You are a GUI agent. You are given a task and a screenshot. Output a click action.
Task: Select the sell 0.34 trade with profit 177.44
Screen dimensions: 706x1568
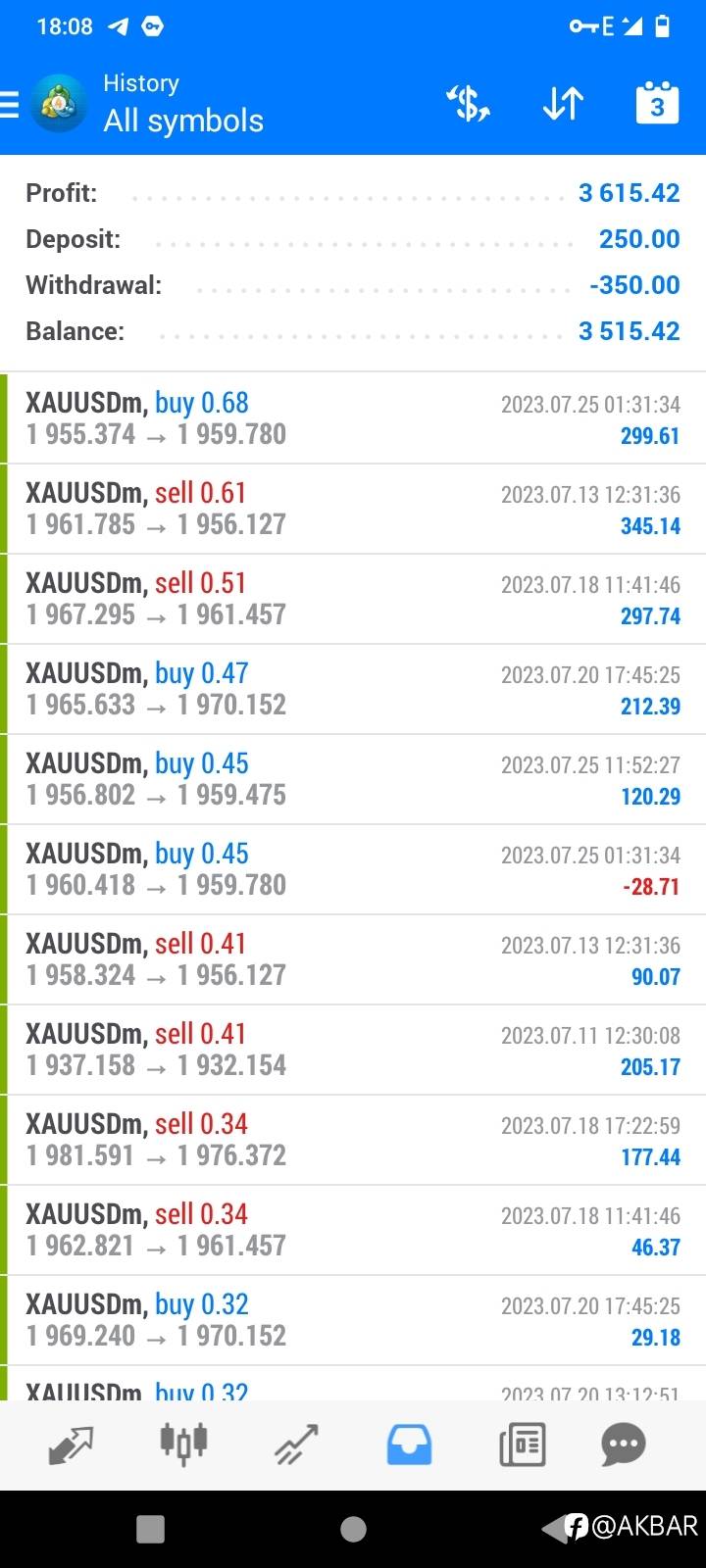353,1140
